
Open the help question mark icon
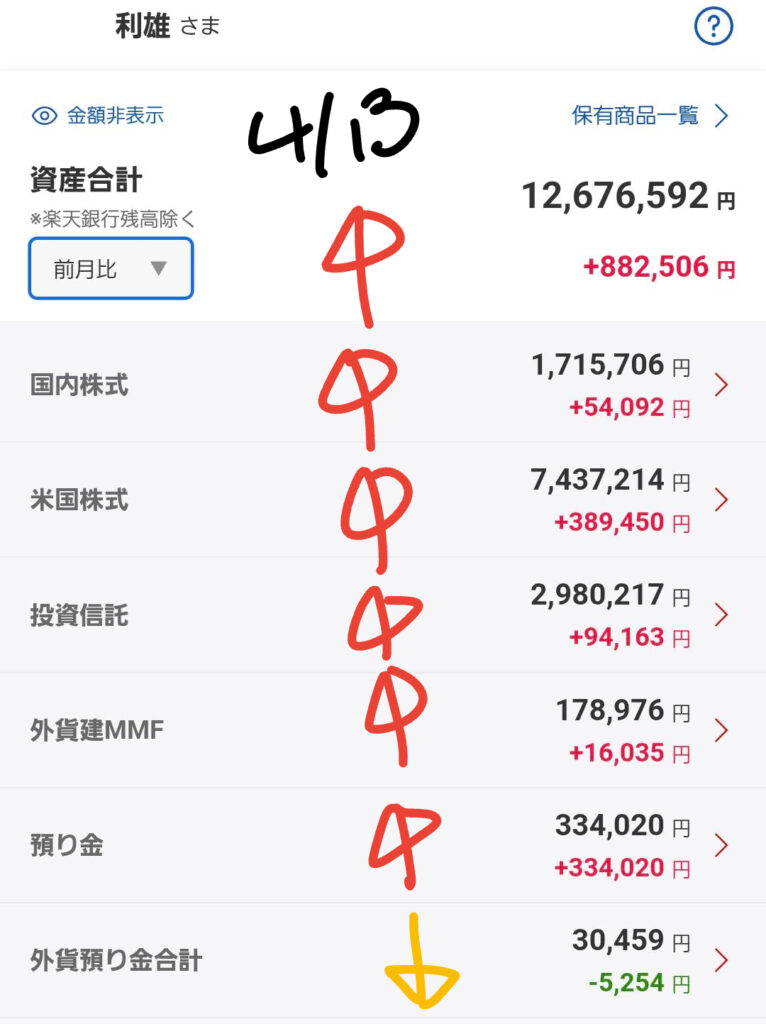click(x=713, y=27)
